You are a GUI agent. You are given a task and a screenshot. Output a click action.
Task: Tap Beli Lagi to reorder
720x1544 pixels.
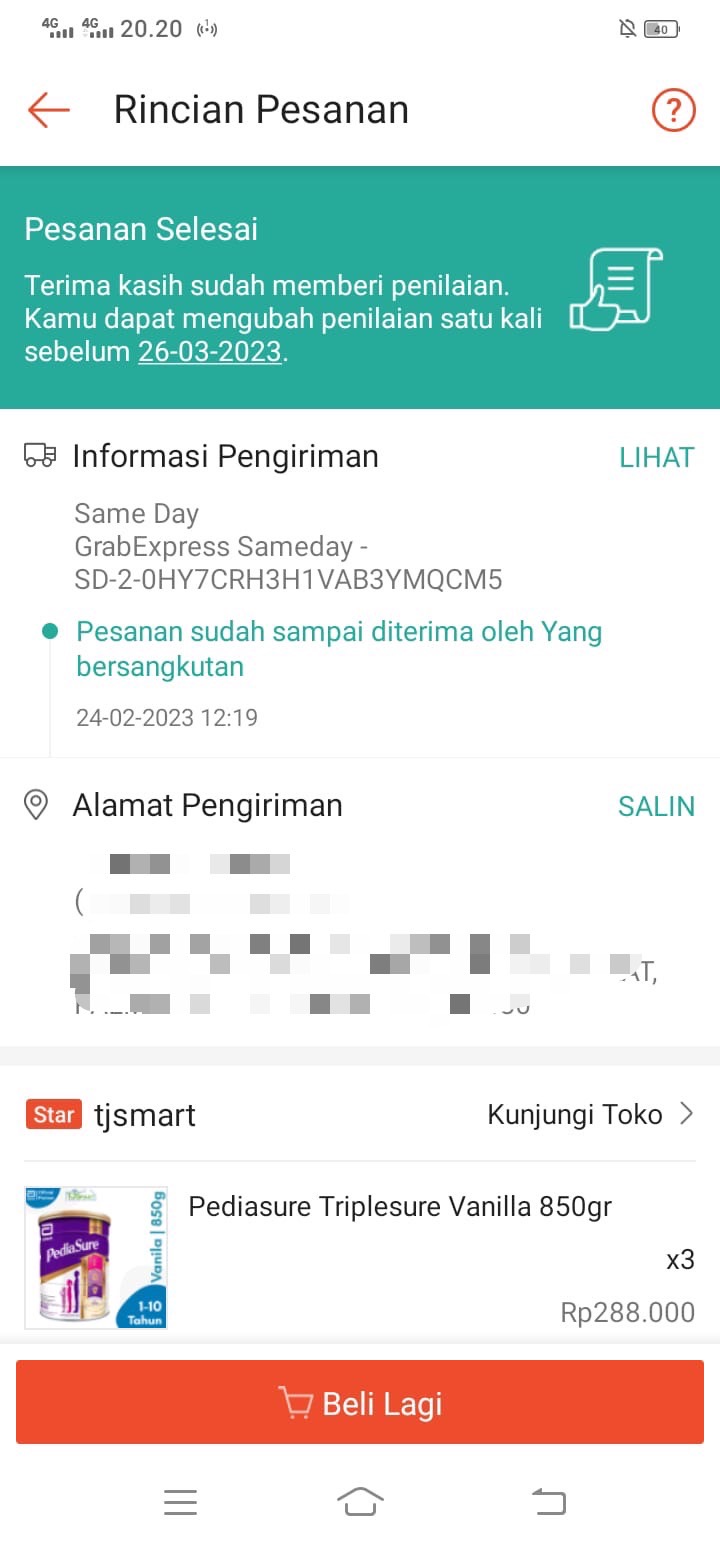[360, 1403]
